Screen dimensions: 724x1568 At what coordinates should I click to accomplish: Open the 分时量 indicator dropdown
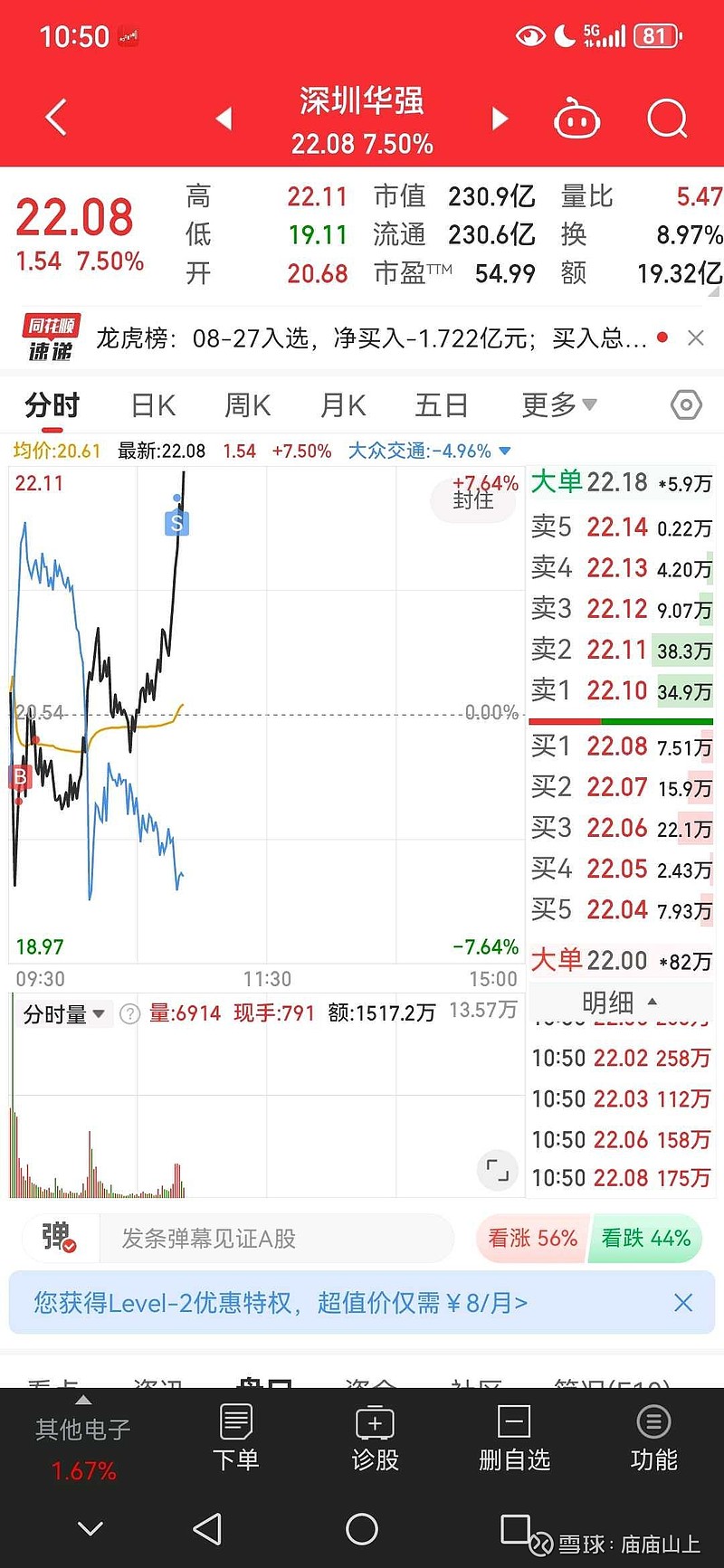coord(63,1014)
